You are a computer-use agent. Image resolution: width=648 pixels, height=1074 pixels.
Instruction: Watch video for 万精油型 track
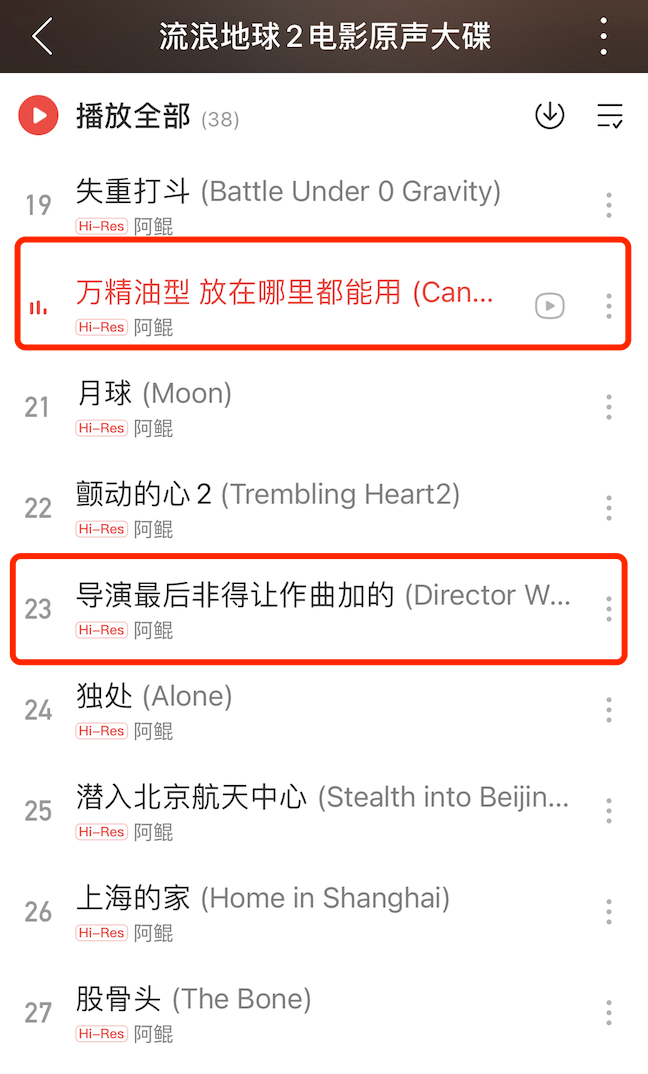(x=549, y=306)
